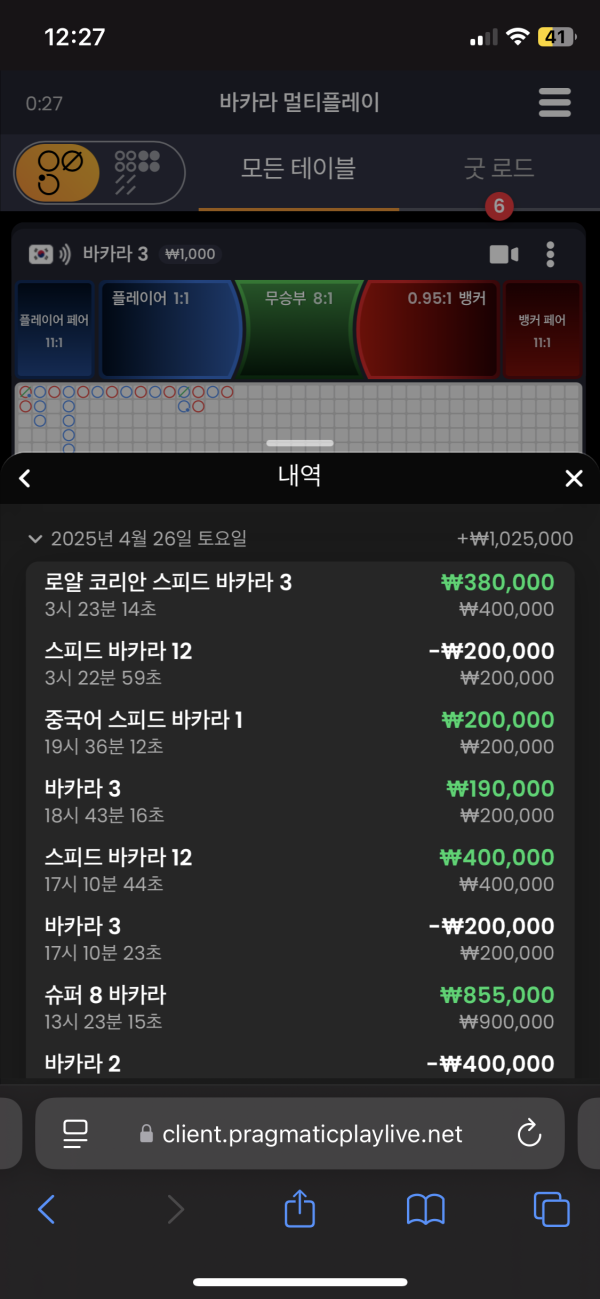
Task: Open Safari tabs overview
Action: tap(551, 1210)
